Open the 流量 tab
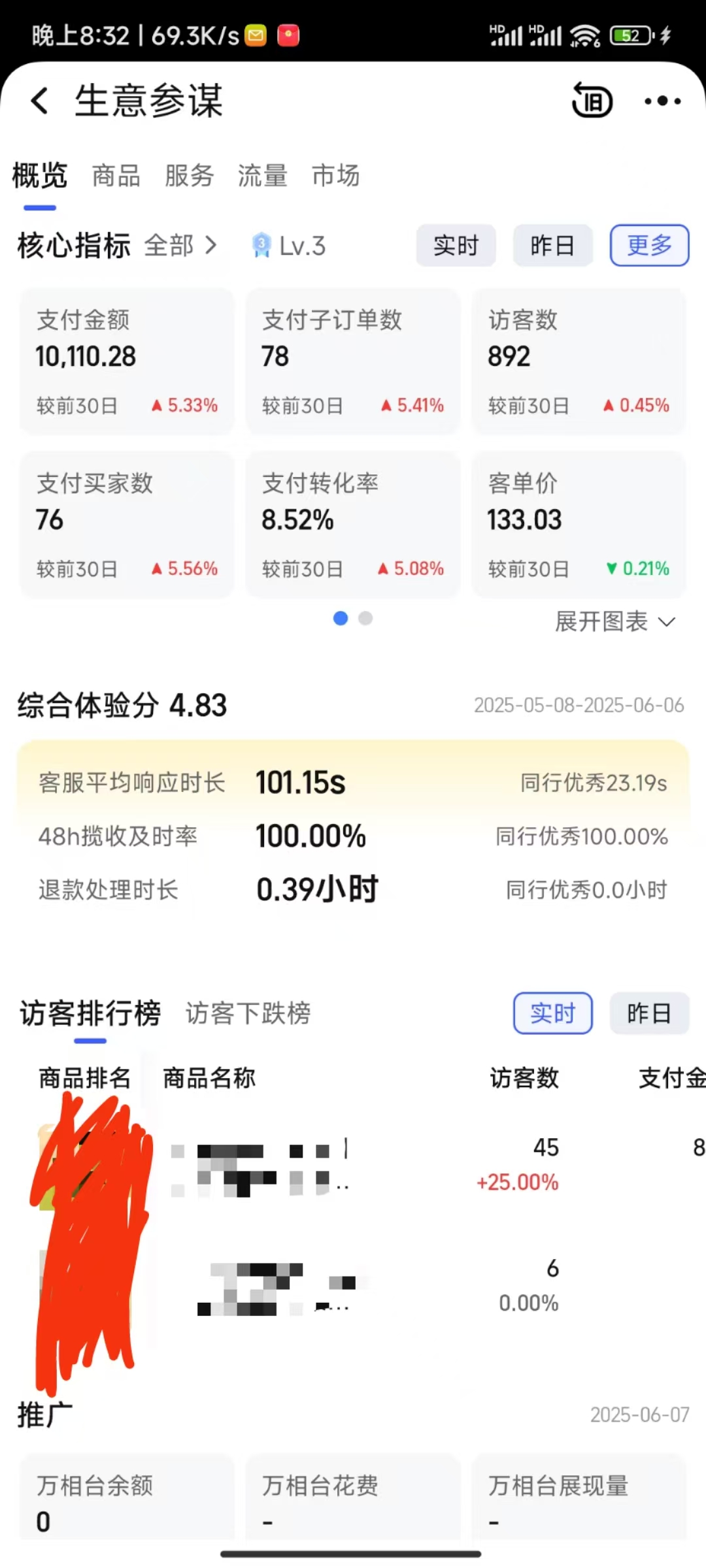The width and height of the screenshot is (706, 1568). pos(262,176)
